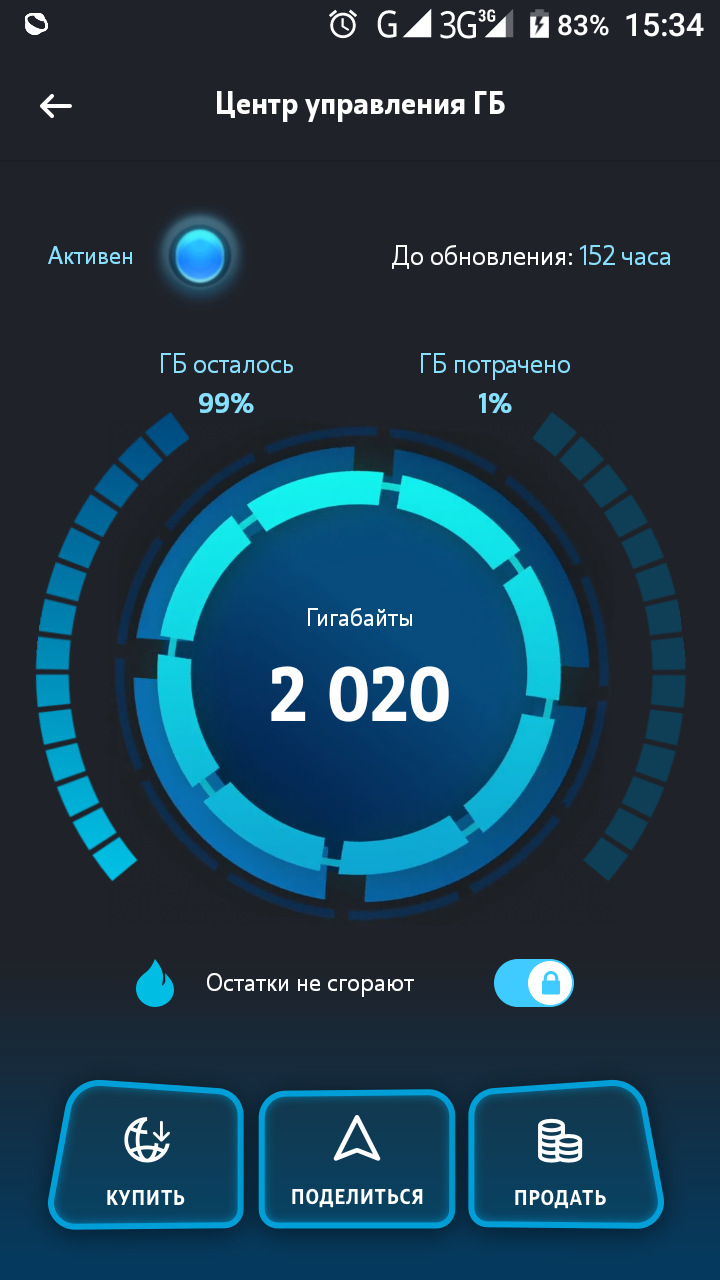Go back using the arrow
720x1280 pixels.
coord(56,106)
